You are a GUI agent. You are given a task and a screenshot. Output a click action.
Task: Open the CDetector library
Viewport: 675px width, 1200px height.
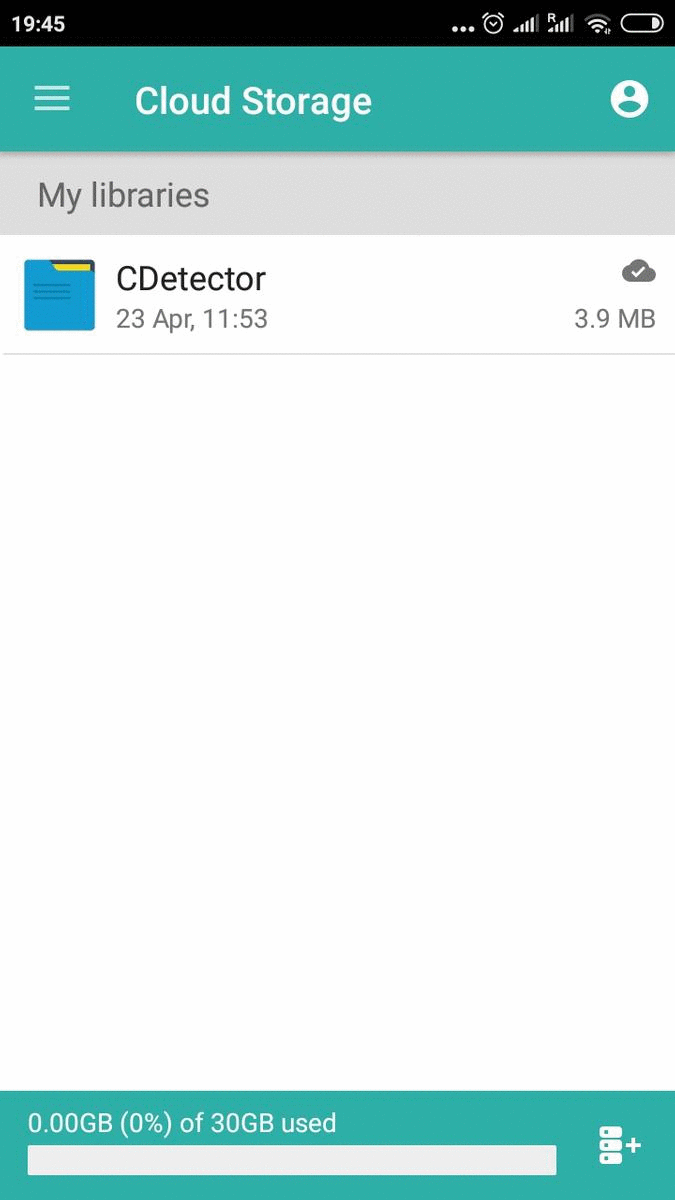coord(337,295)
